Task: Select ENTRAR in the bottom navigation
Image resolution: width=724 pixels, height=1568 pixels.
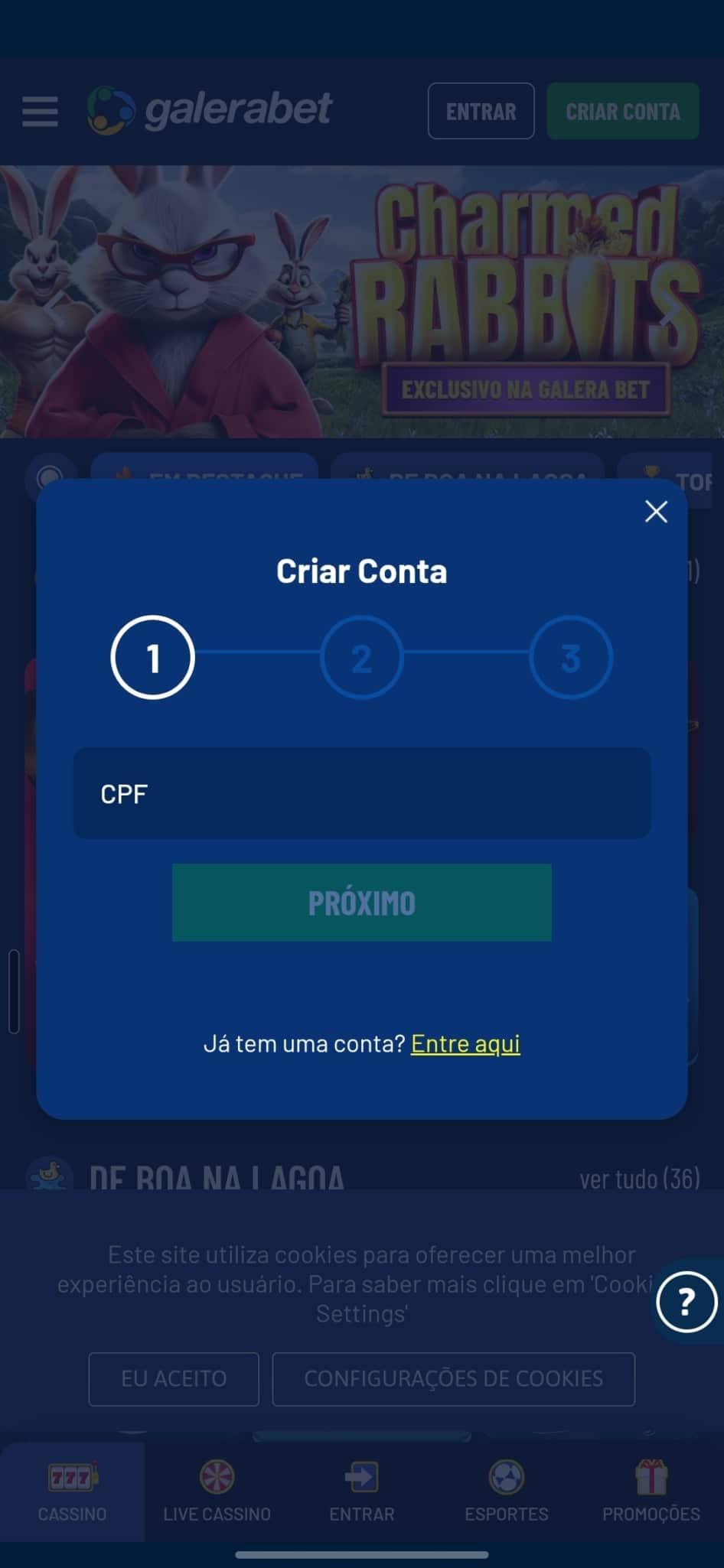Action: [361, 1492]
